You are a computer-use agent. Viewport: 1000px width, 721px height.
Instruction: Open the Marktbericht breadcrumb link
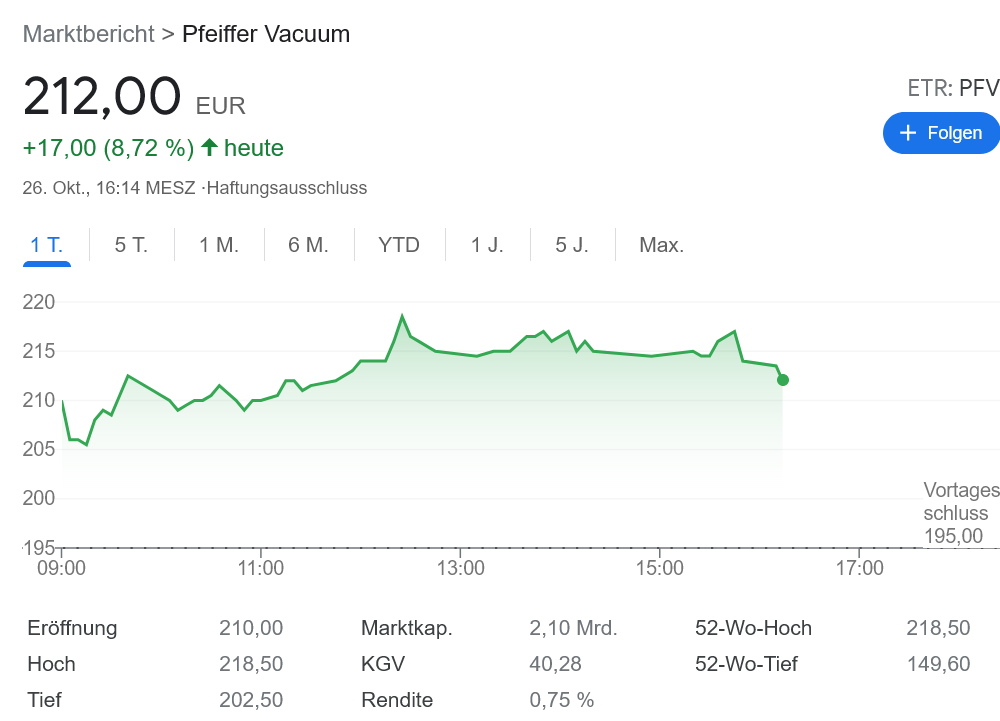88,34
